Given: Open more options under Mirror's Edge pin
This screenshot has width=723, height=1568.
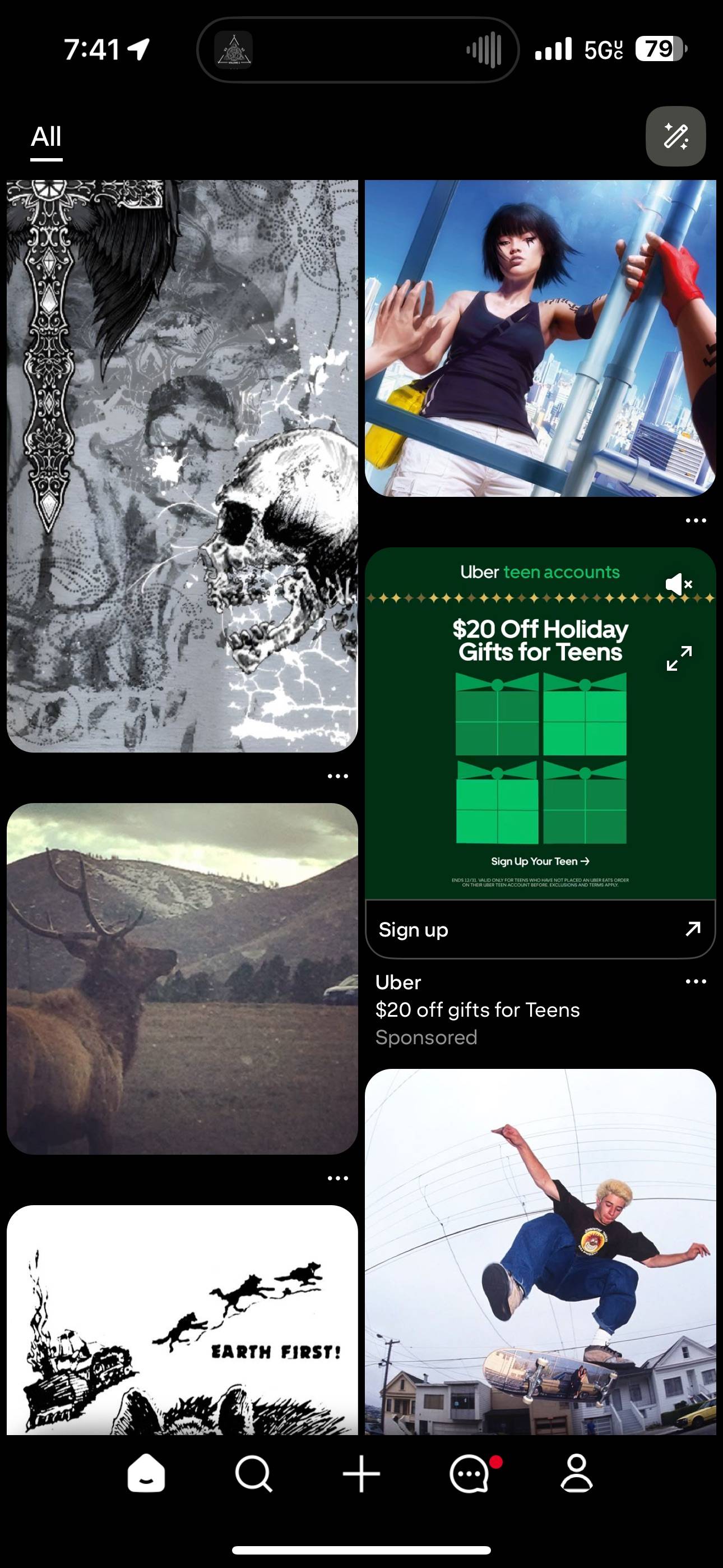Looking at the screenshot, I should click(696, 520).
